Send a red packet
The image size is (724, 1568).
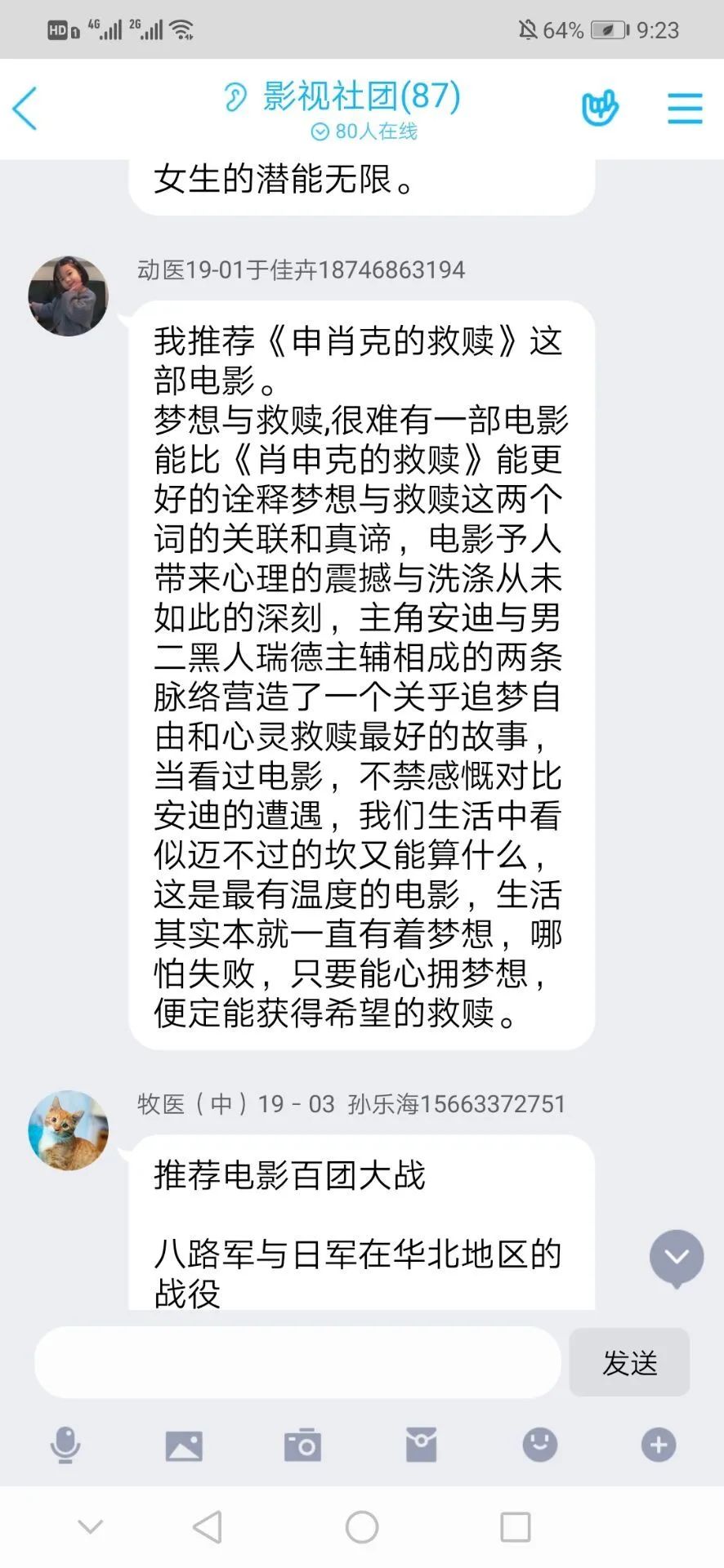pyautogui.click(x=421, y=1445)
